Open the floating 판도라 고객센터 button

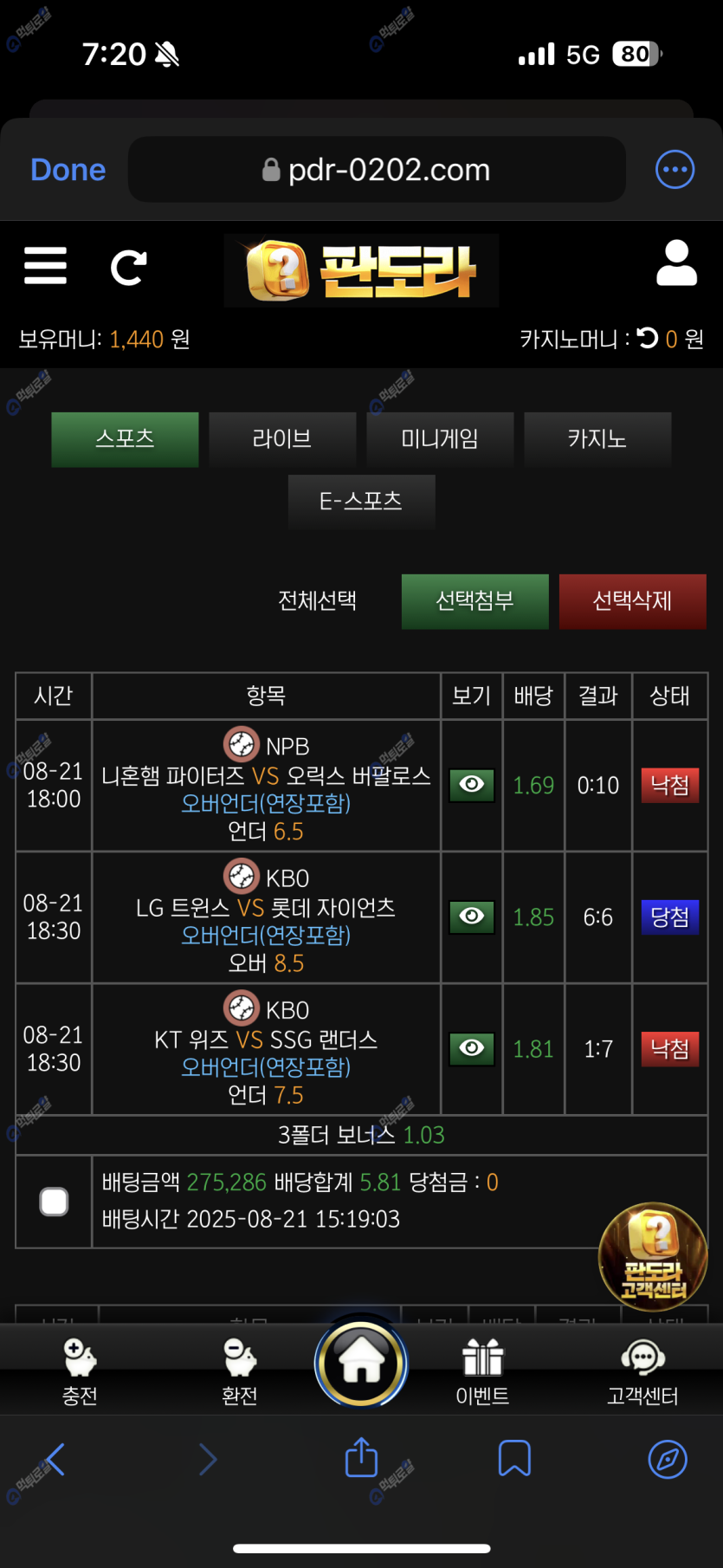pos(653,1256)
